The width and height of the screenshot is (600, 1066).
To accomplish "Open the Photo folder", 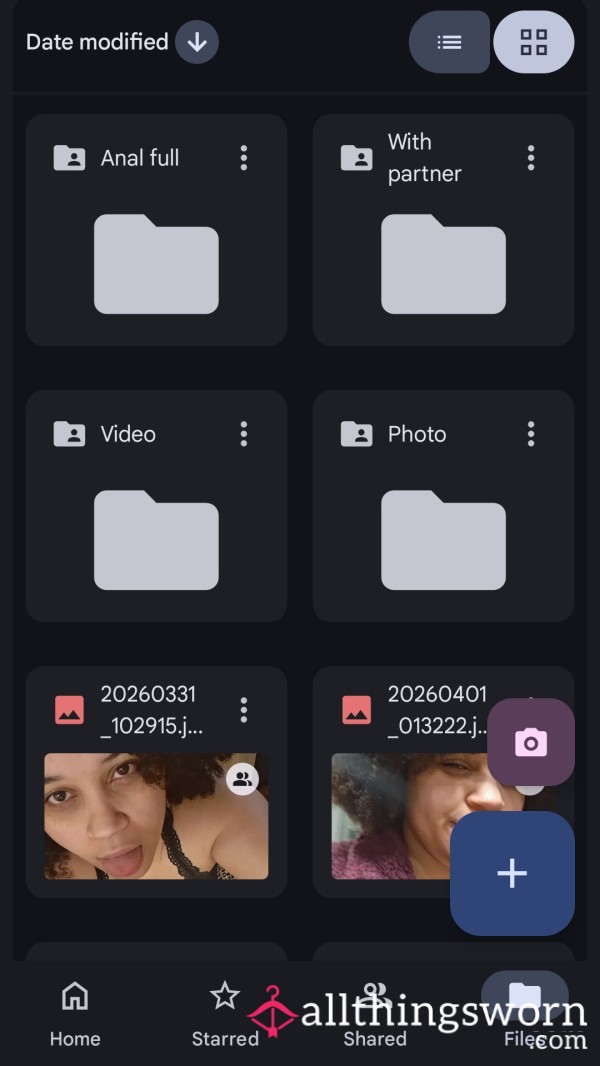I will click(x=443, y=506).
